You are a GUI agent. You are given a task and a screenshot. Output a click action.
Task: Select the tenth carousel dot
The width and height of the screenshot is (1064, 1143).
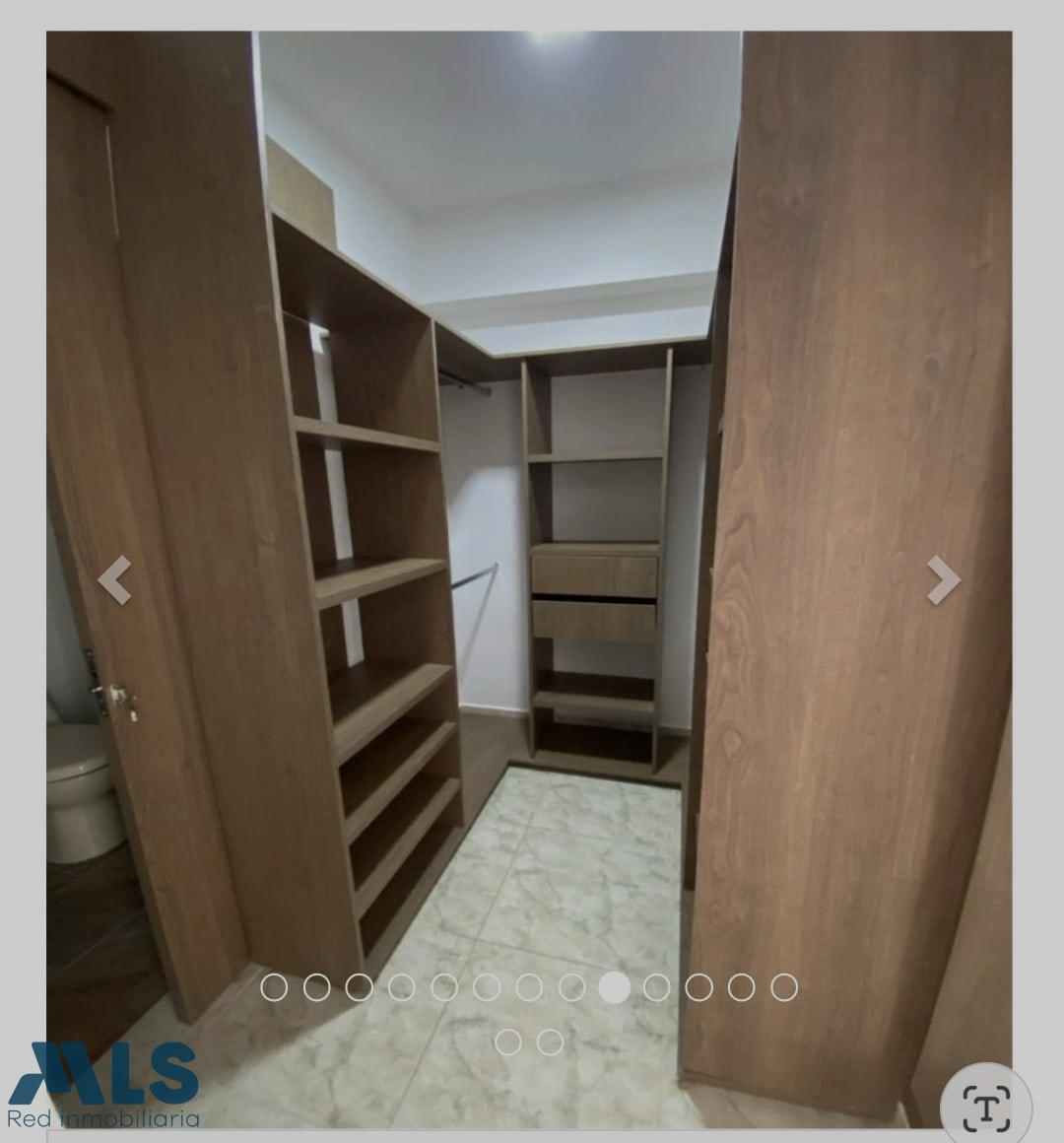point(656,987)
